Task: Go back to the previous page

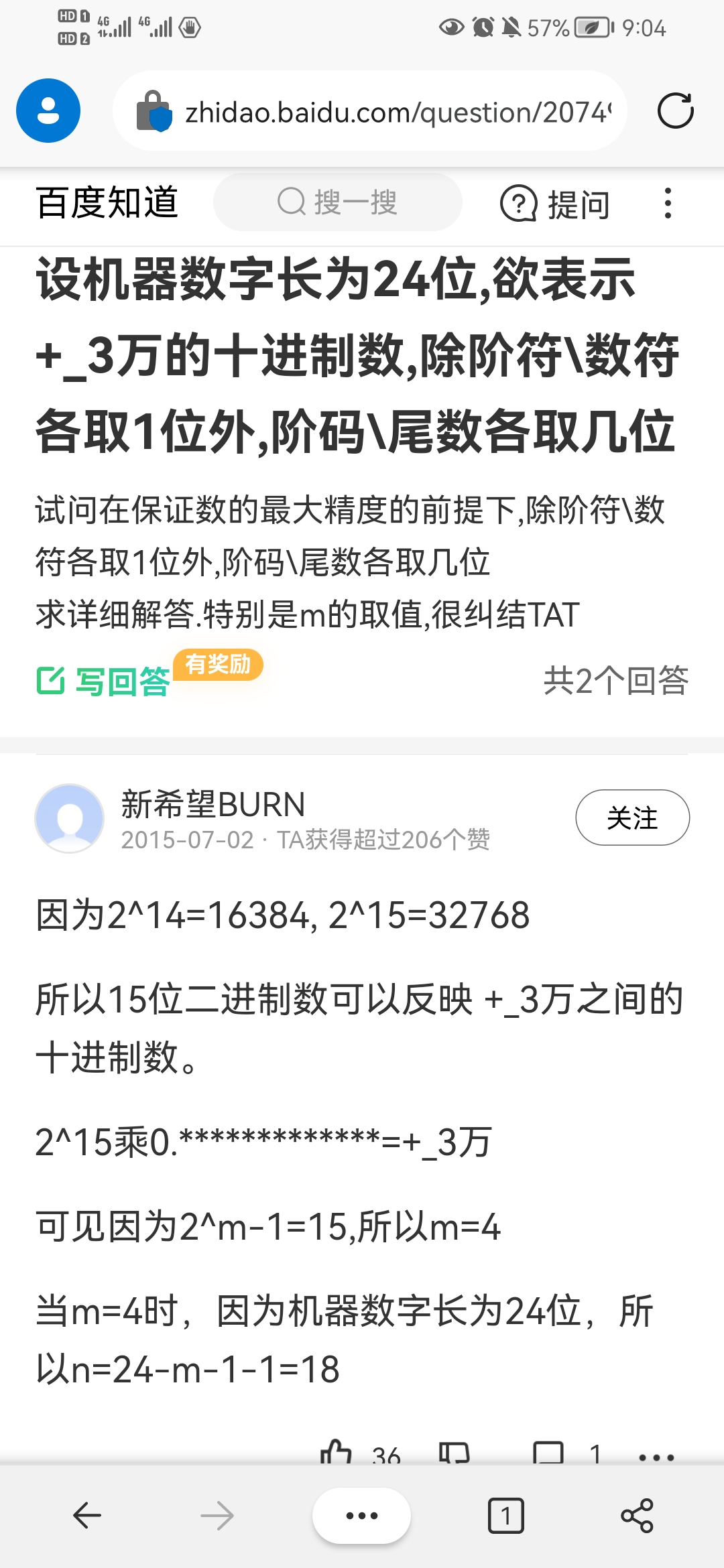Action: (87, 1516)
